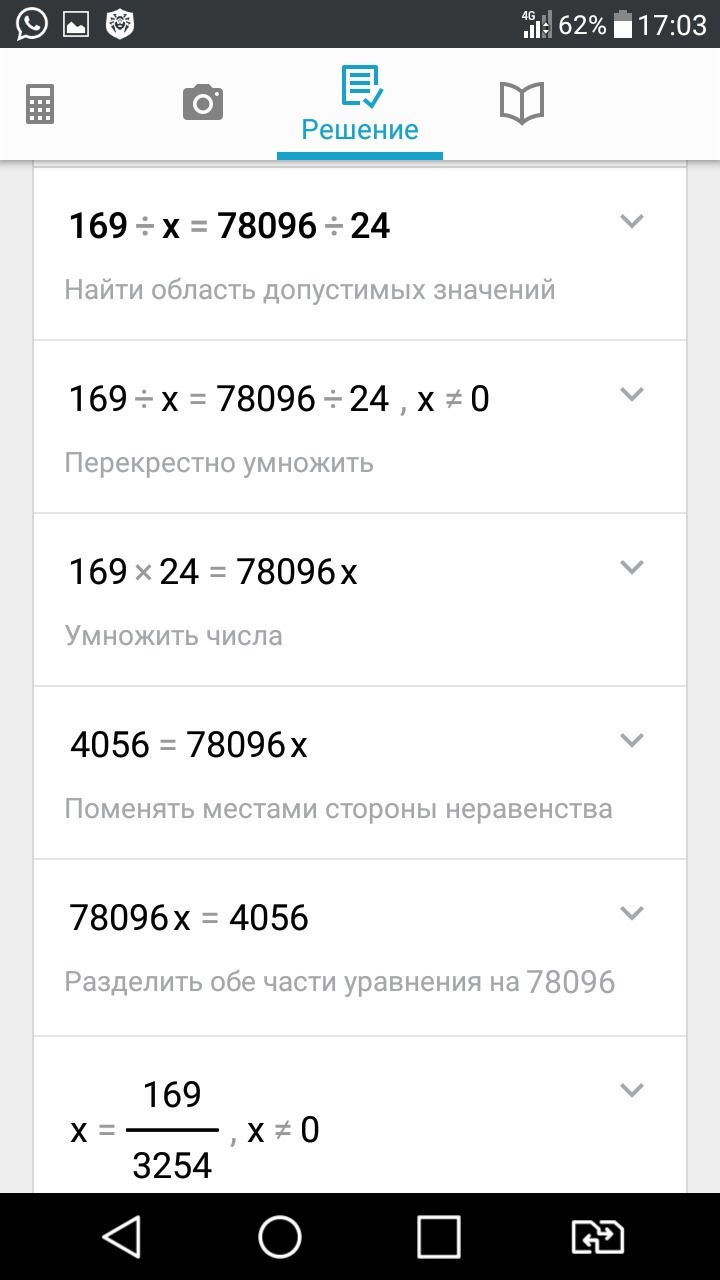Switch to the calculator tab
Viewport: 720px width, 1280px height.
coord(40,104)
